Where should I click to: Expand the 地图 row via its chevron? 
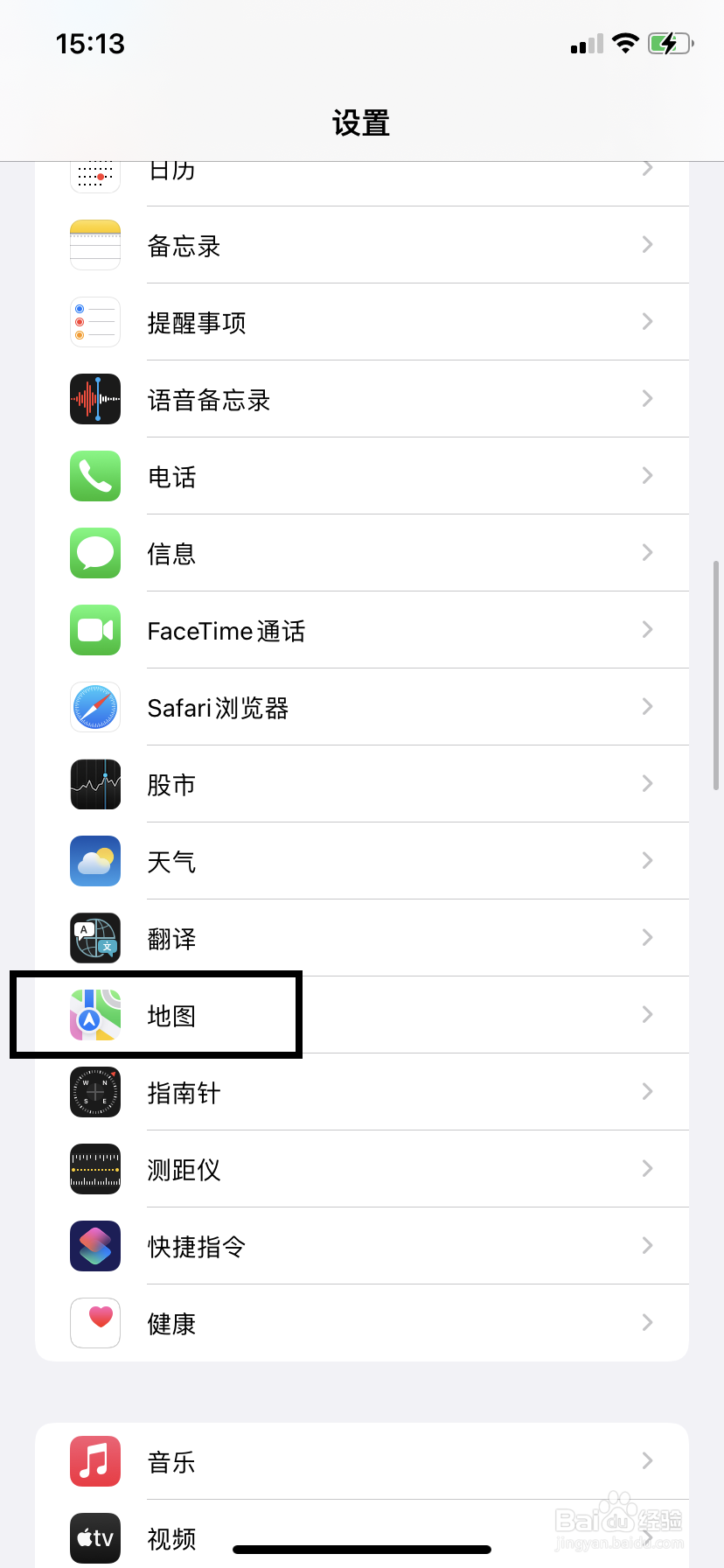tap(647, 1015)
